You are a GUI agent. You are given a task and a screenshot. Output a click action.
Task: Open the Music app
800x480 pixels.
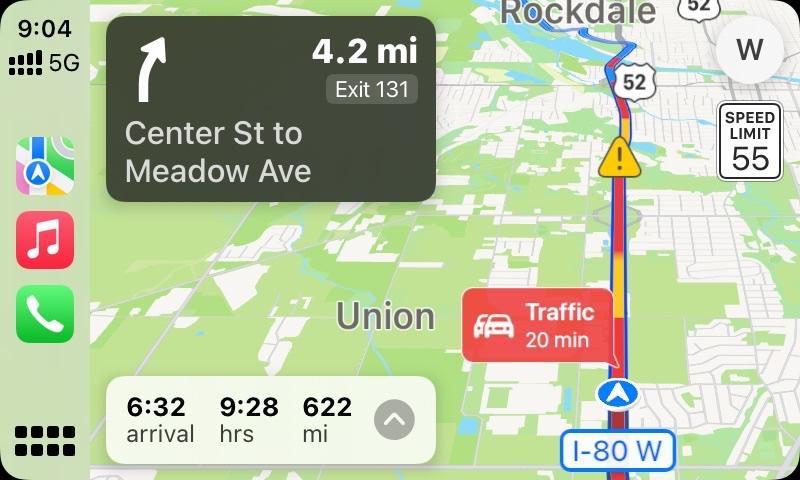point(45,240)
